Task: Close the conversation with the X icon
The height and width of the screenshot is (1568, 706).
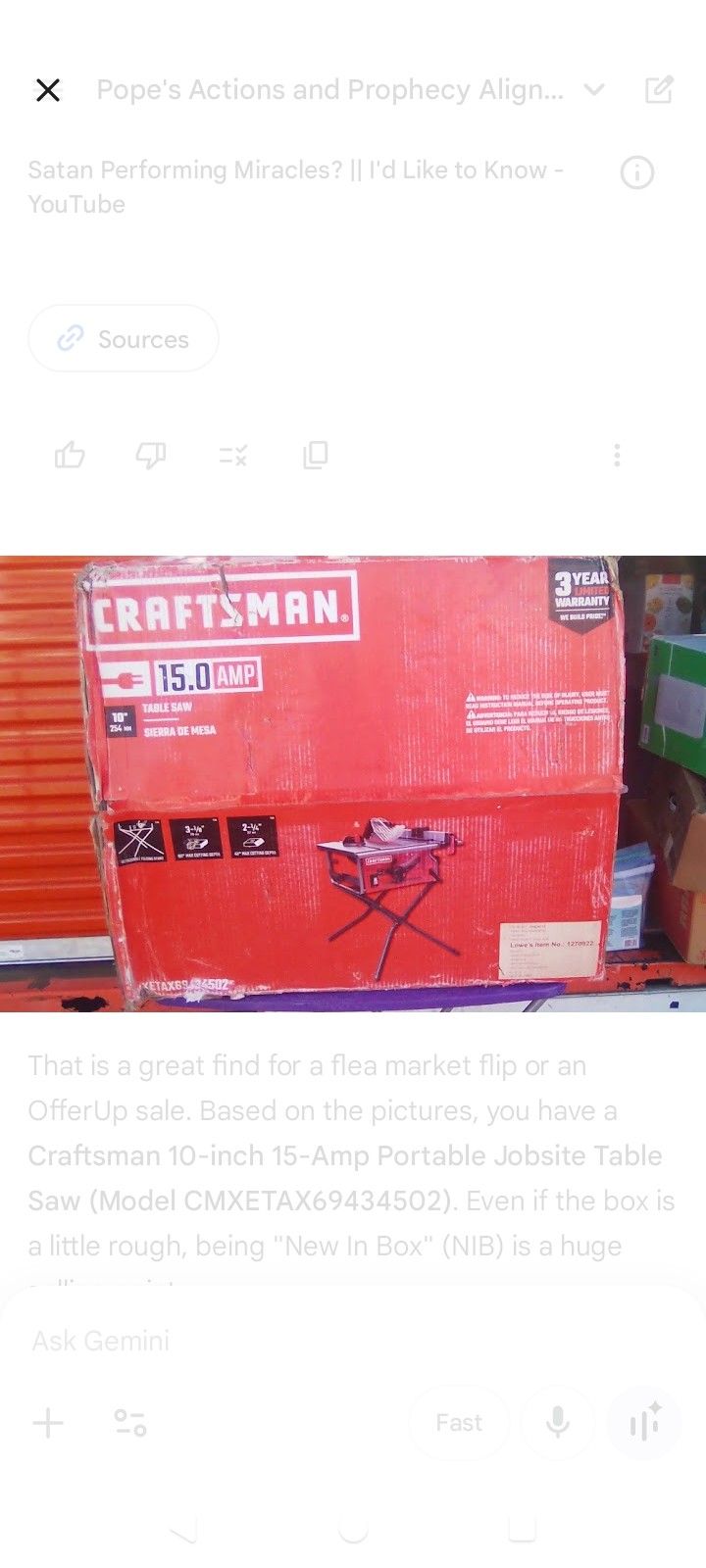Action: [x=47, y=90]
